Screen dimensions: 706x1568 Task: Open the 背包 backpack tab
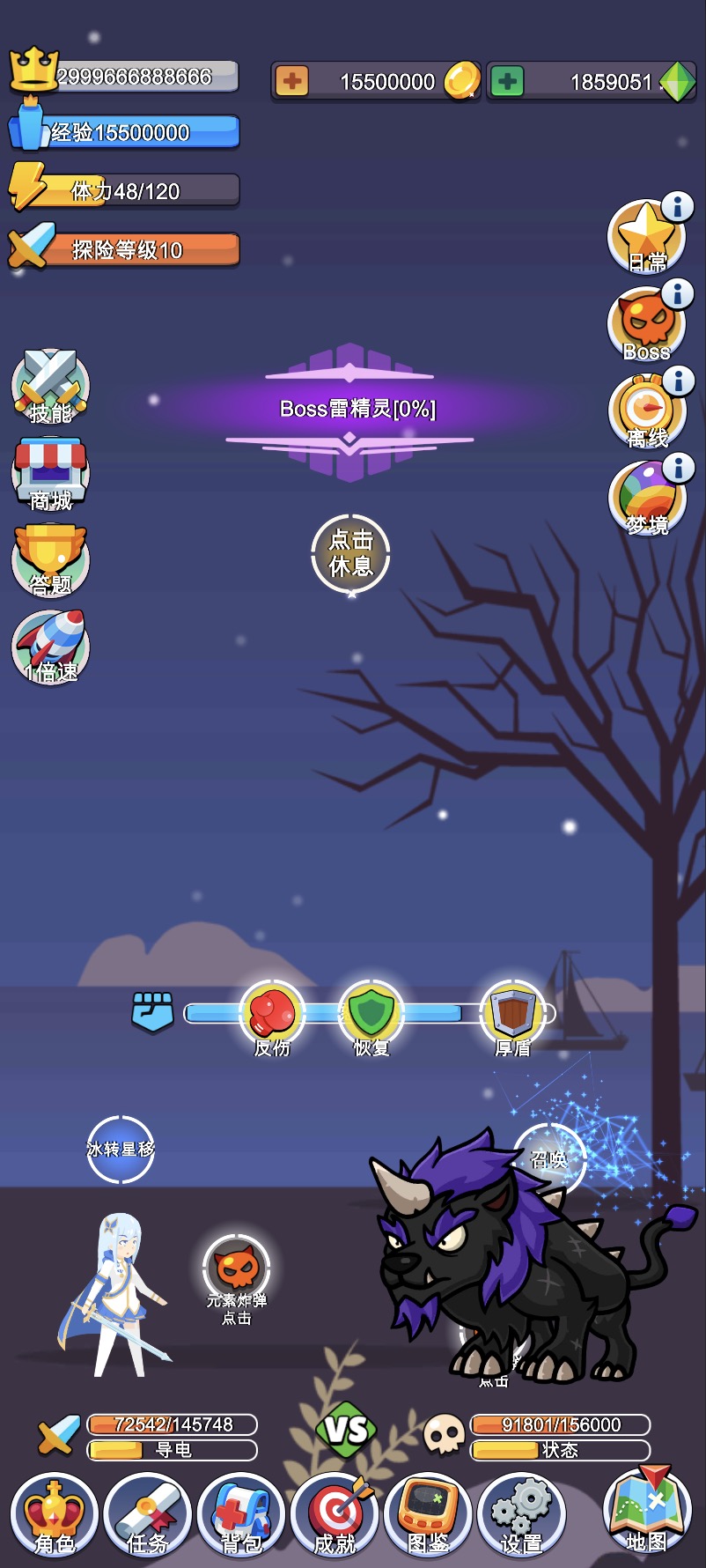pyautogui.click(x=241, y=1517)
